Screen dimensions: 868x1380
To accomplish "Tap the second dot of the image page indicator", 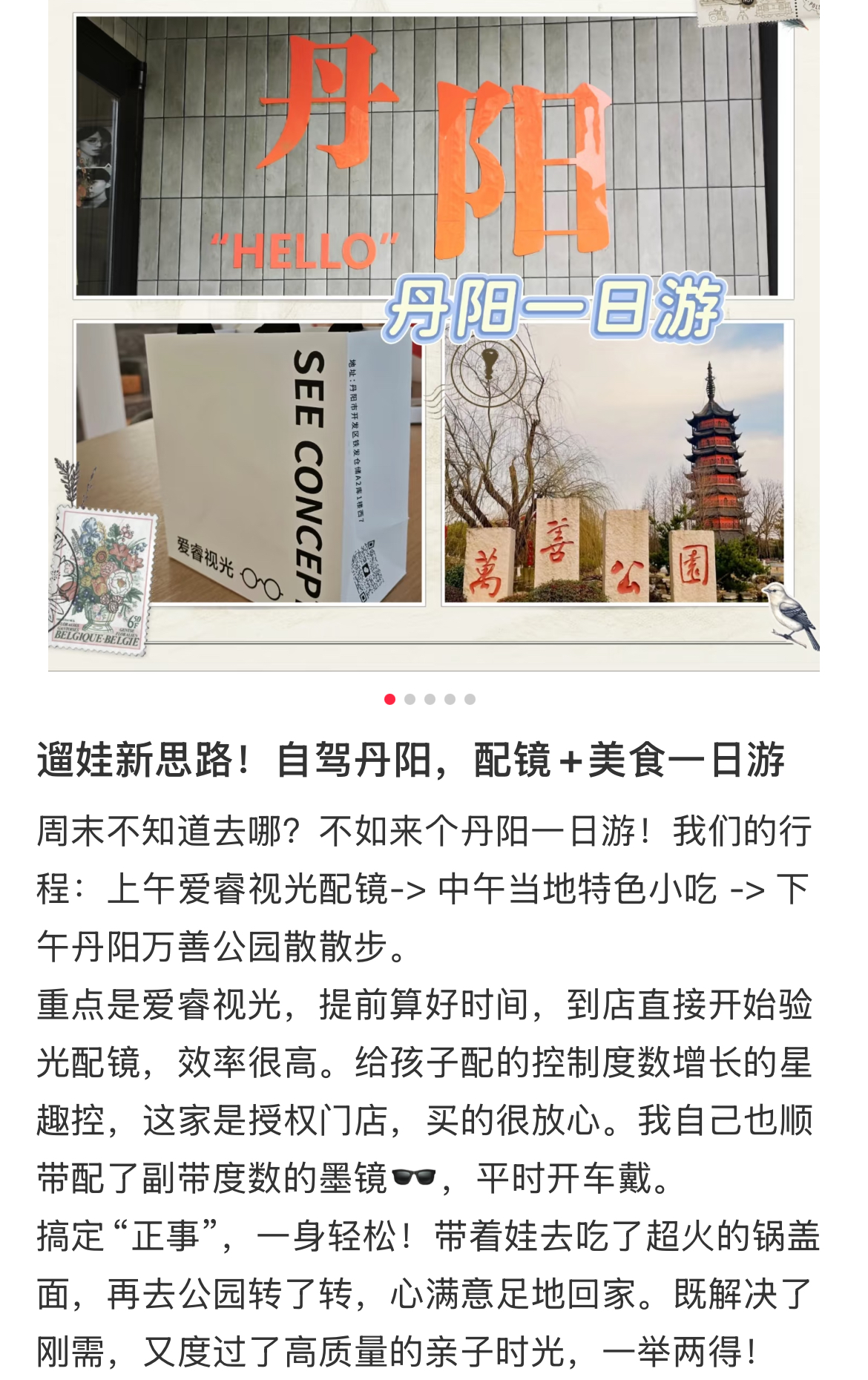I will click(x=410, y=699).
